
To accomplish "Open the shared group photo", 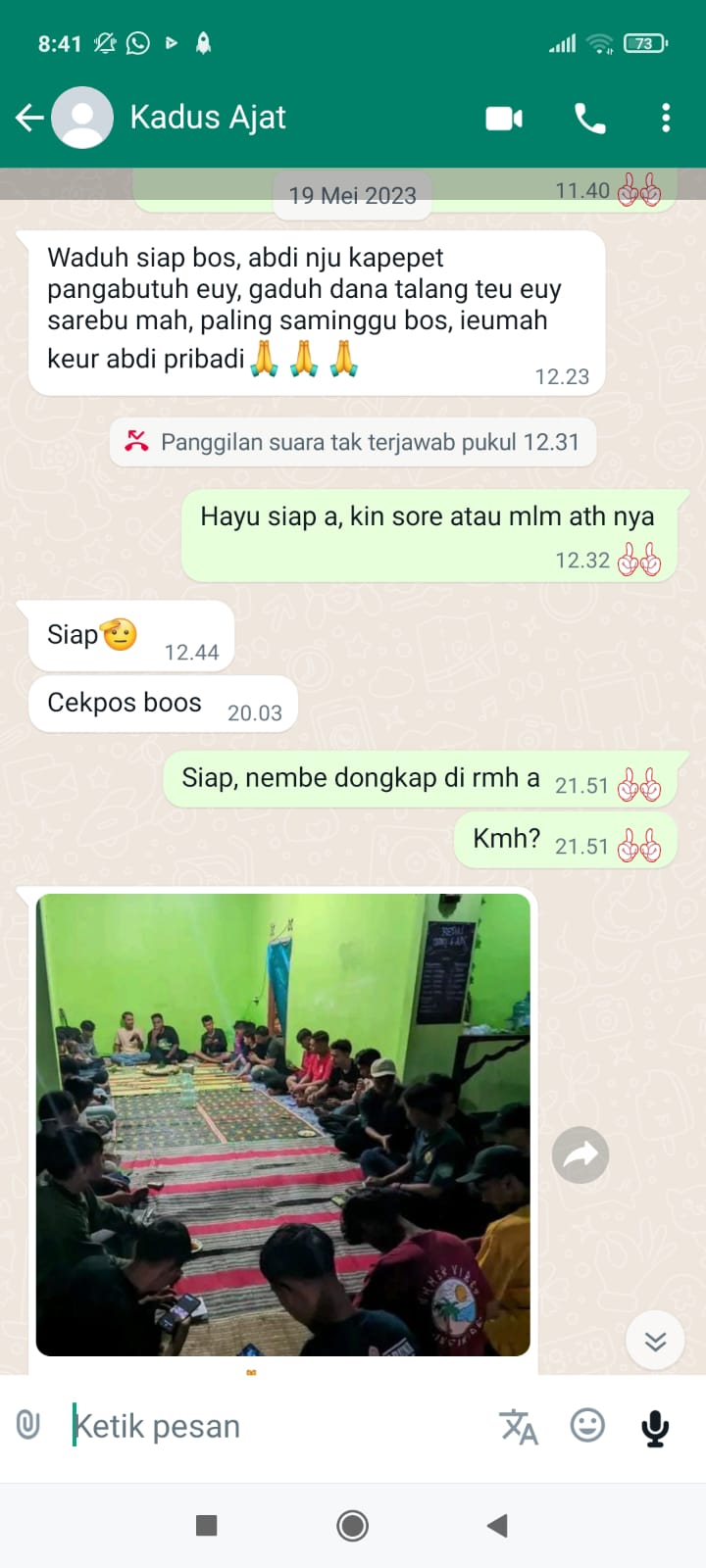I will pyautogui.click(x=283, y=1124).
